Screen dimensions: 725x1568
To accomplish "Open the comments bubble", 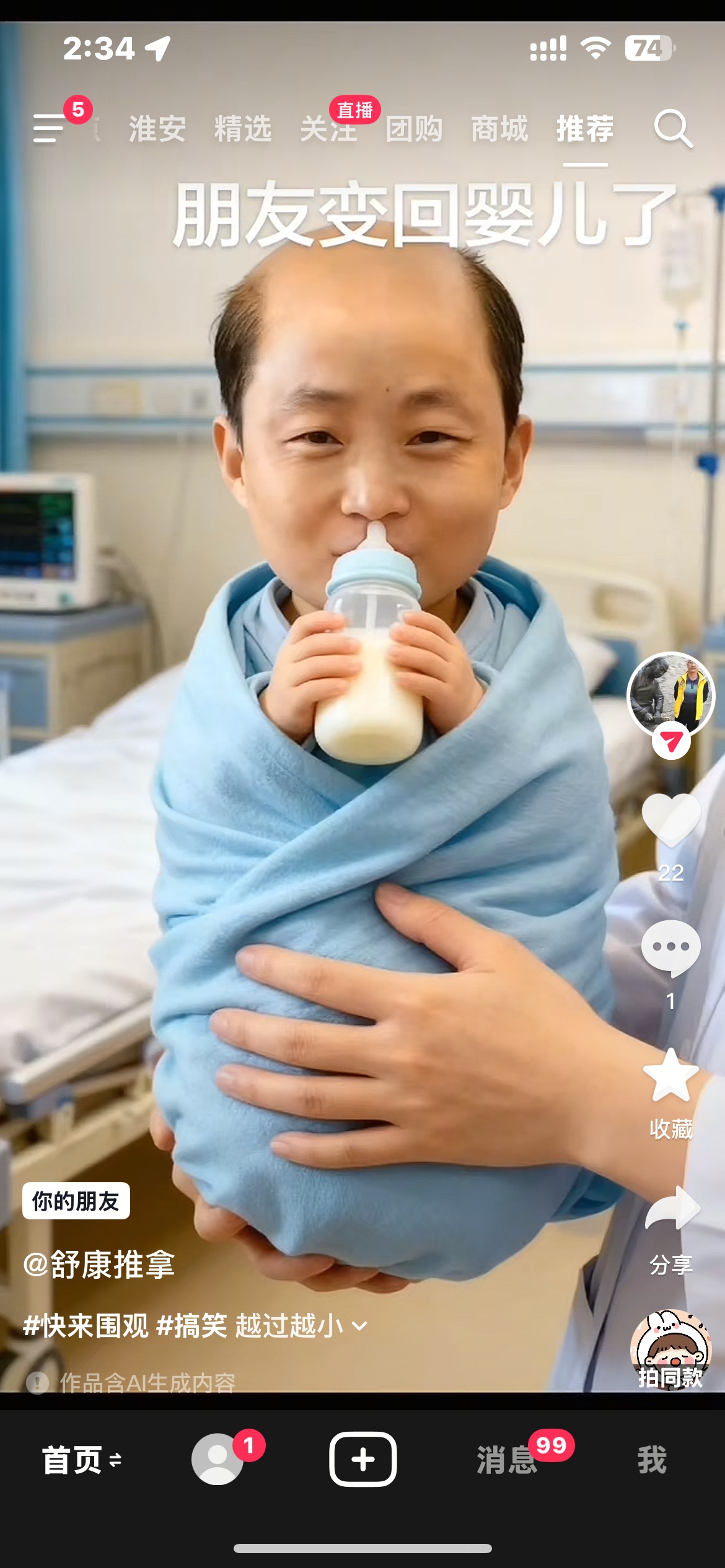I will [x=670, y=948].
